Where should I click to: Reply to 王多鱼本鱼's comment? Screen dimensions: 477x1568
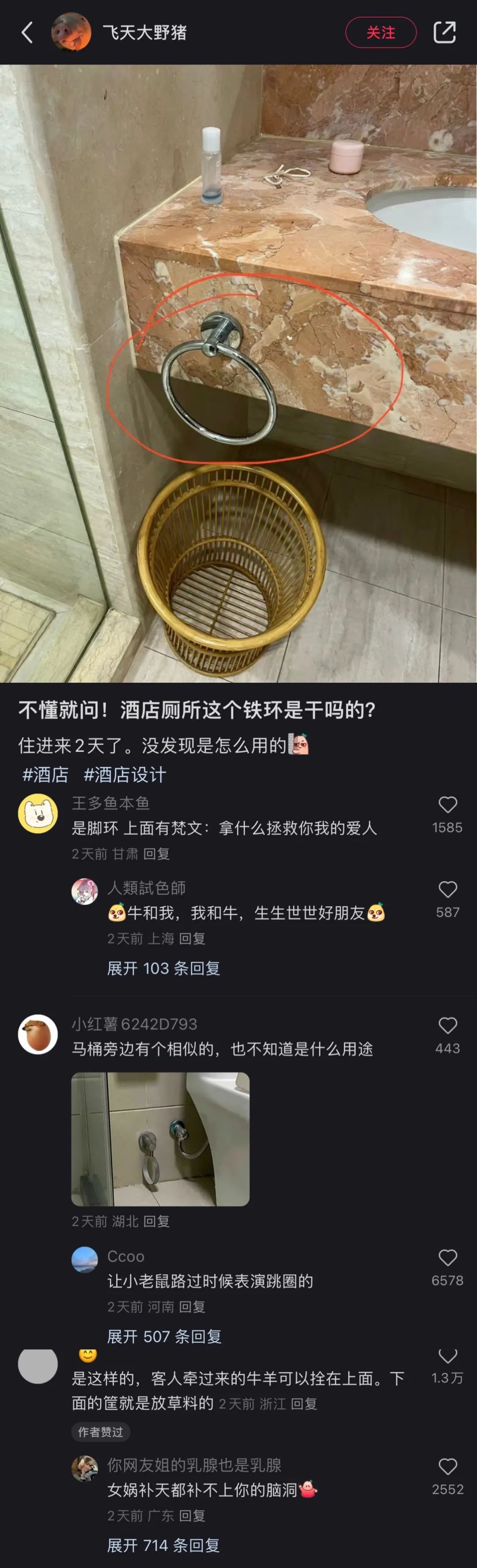pos(156,853)
